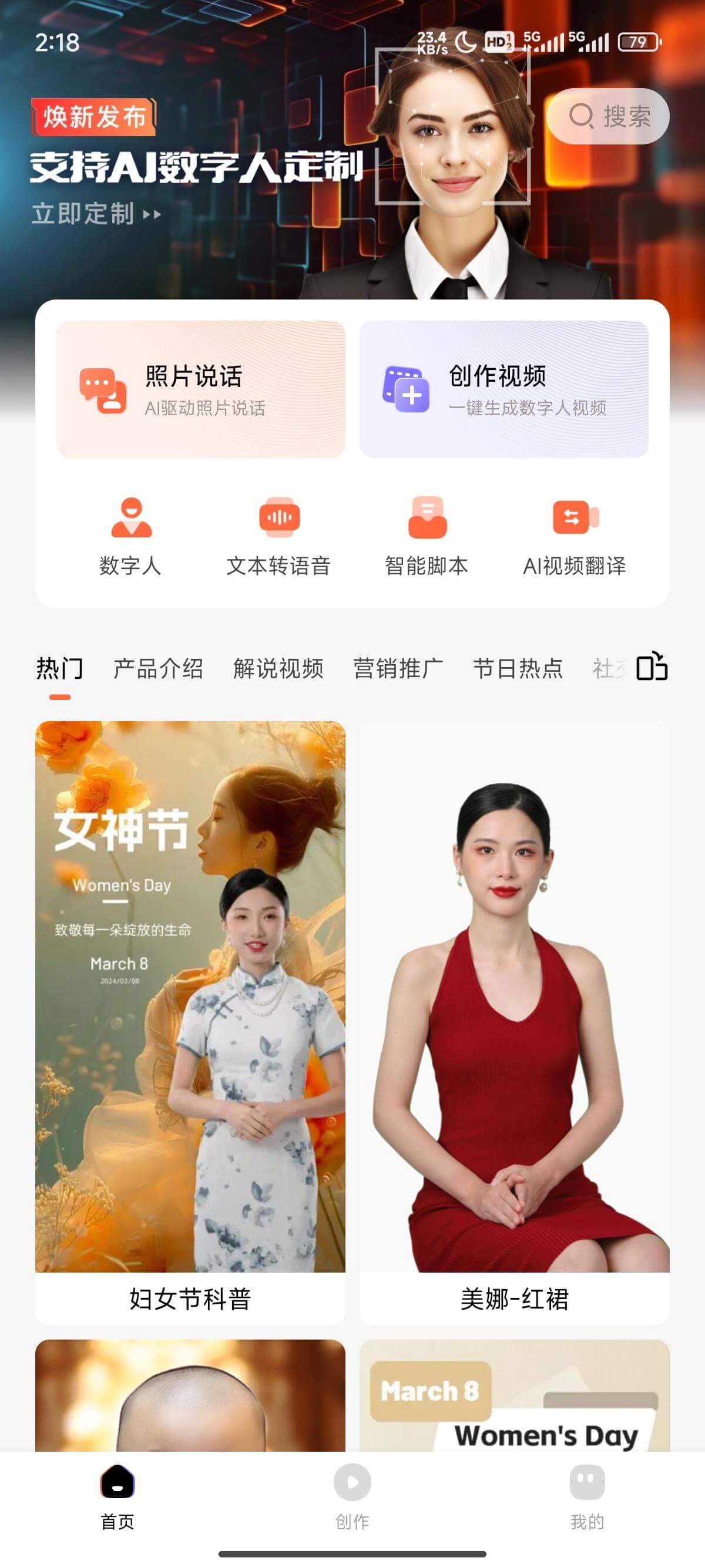The image size is (705, 1568).
Task: Switch to 节日热点 tab
Action: click(x=518, y=668)
